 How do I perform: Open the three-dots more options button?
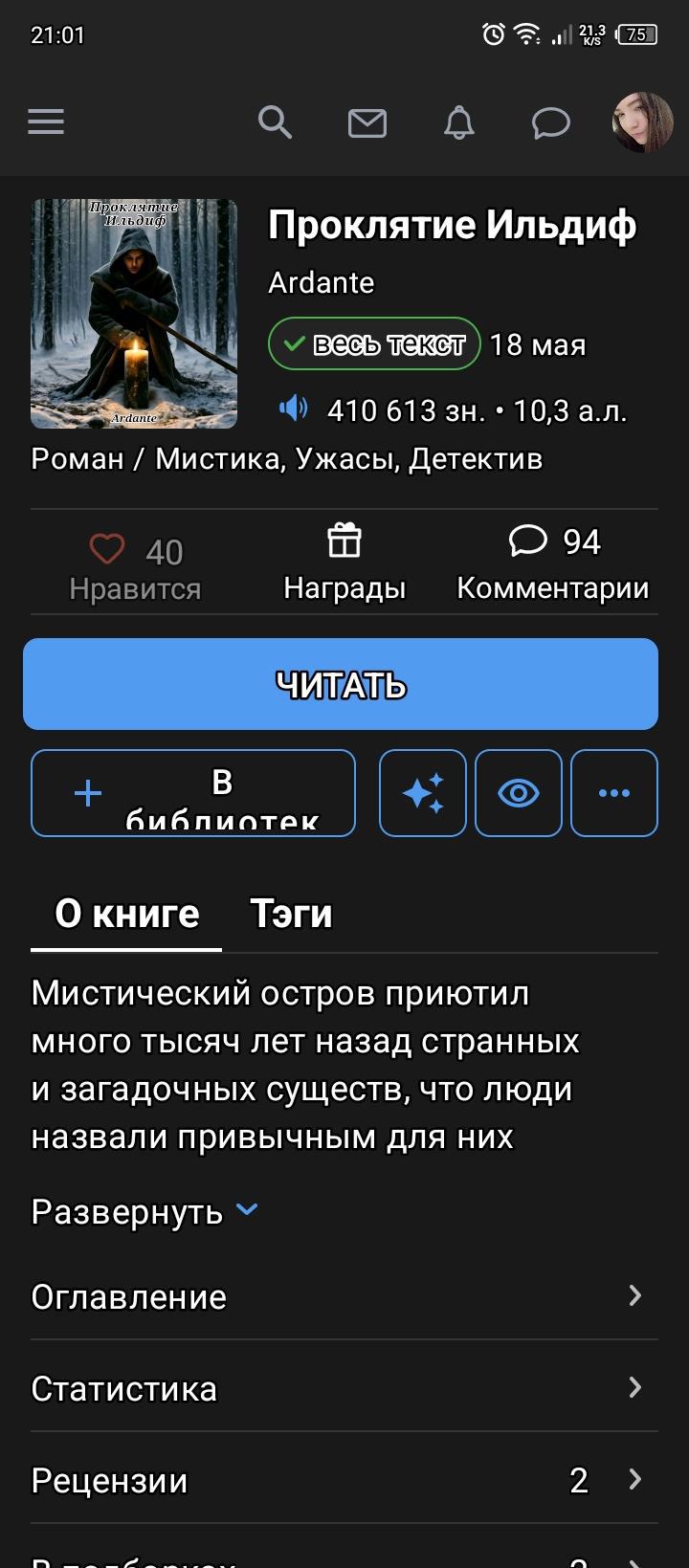(x=614, y=793)
